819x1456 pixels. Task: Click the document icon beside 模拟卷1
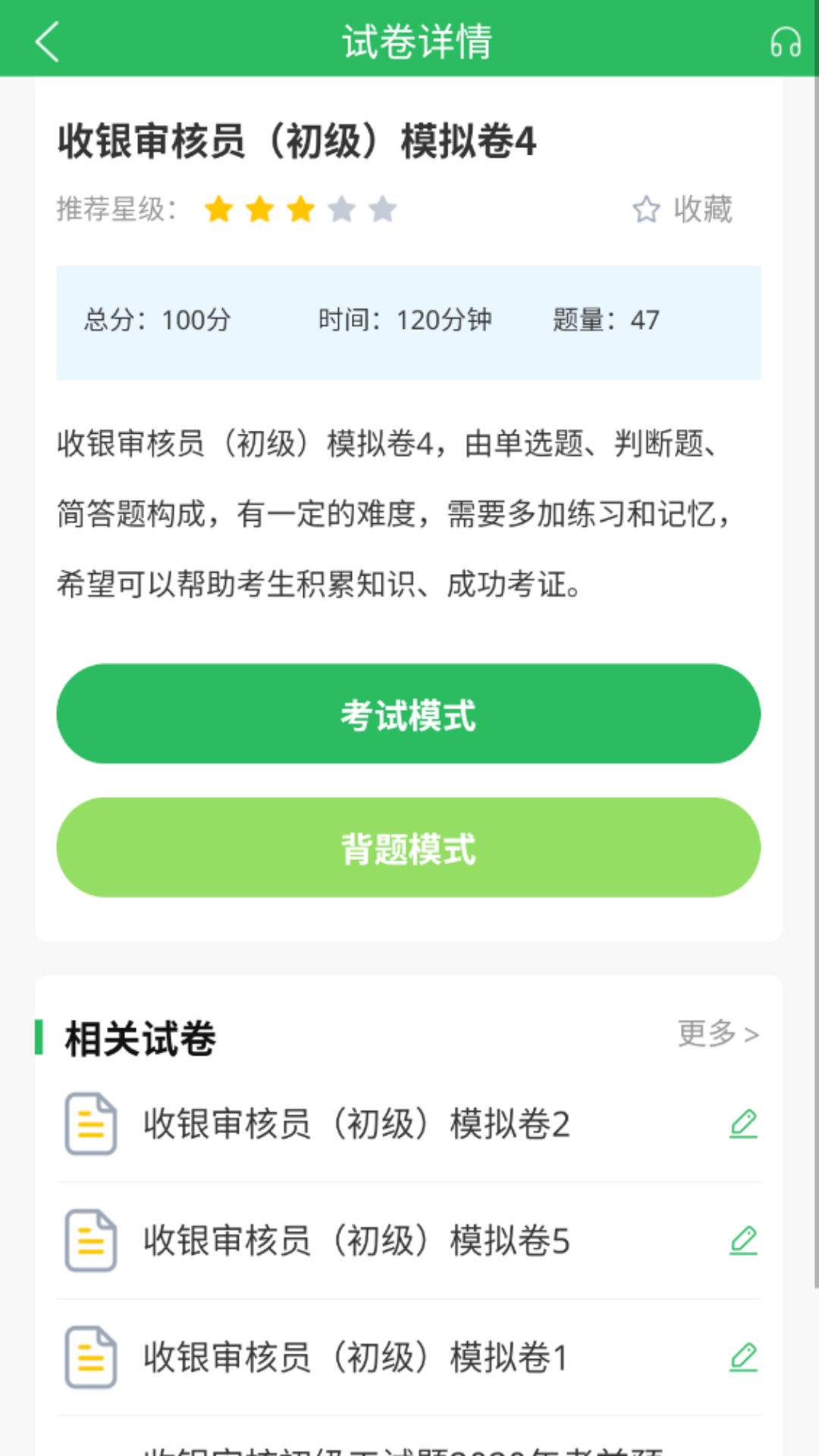pos(92,1358)
